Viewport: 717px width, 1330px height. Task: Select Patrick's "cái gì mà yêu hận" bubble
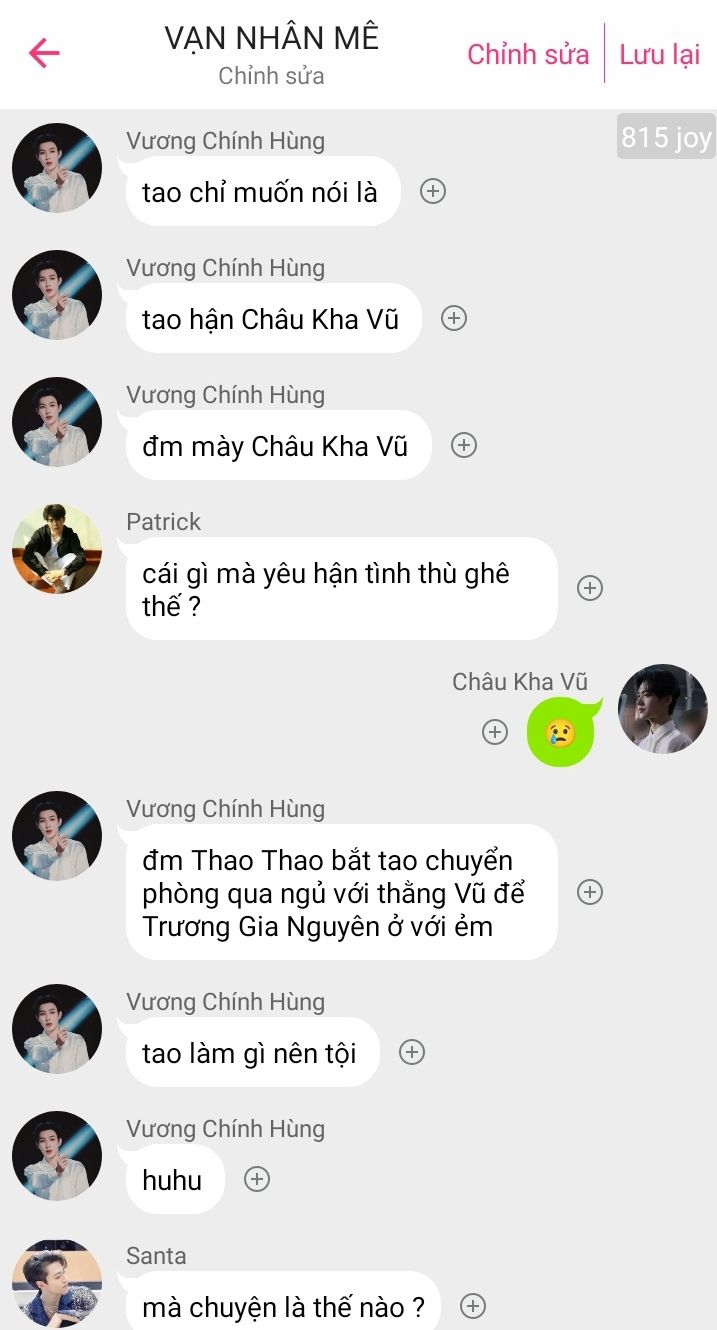[340, 588]
